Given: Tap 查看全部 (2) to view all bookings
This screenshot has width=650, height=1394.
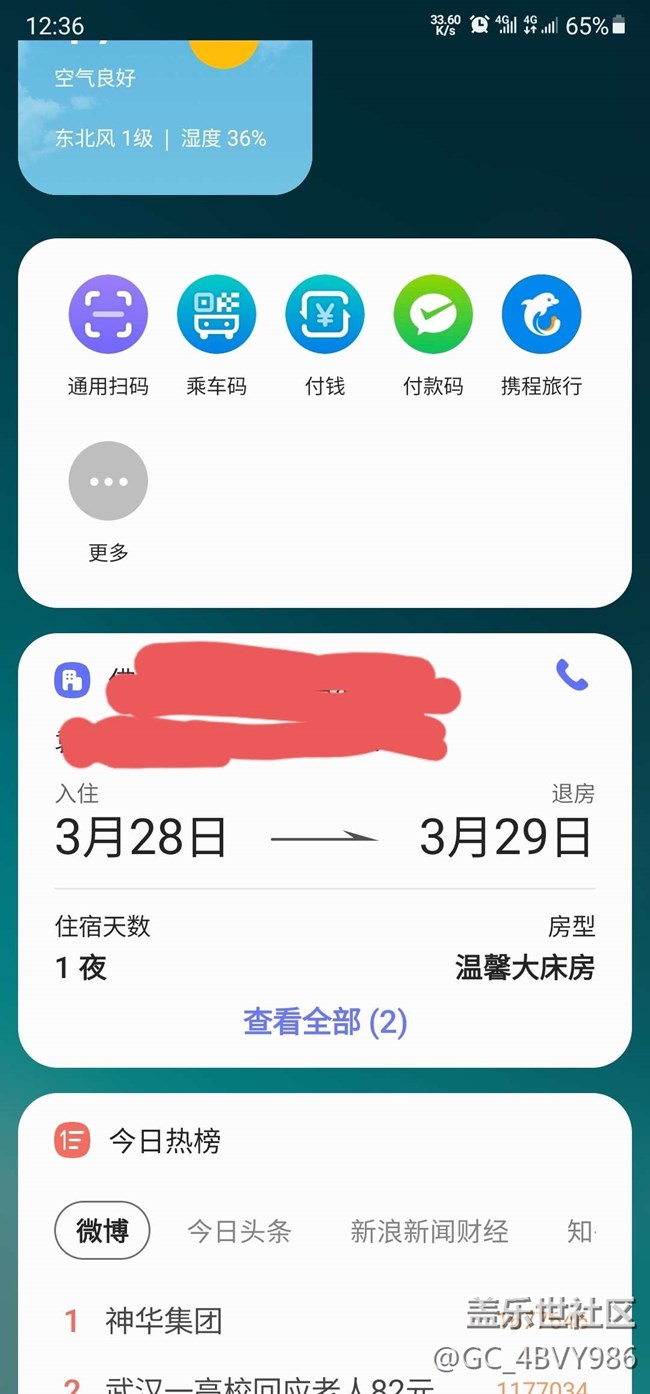Looking at the screenshot, I should (325, 1022).
